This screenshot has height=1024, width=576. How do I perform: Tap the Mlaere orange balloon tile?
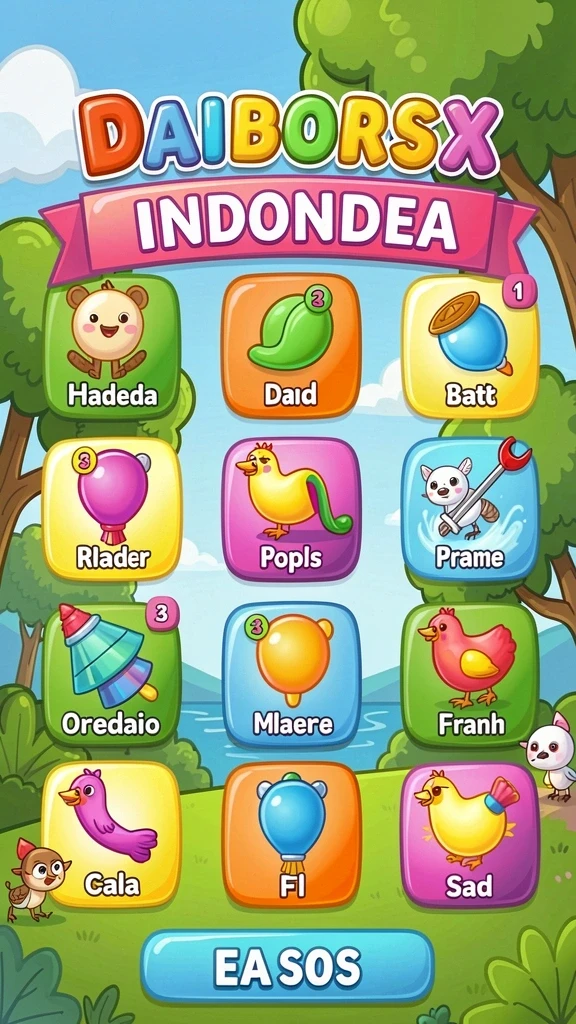[x=291, y=675]
